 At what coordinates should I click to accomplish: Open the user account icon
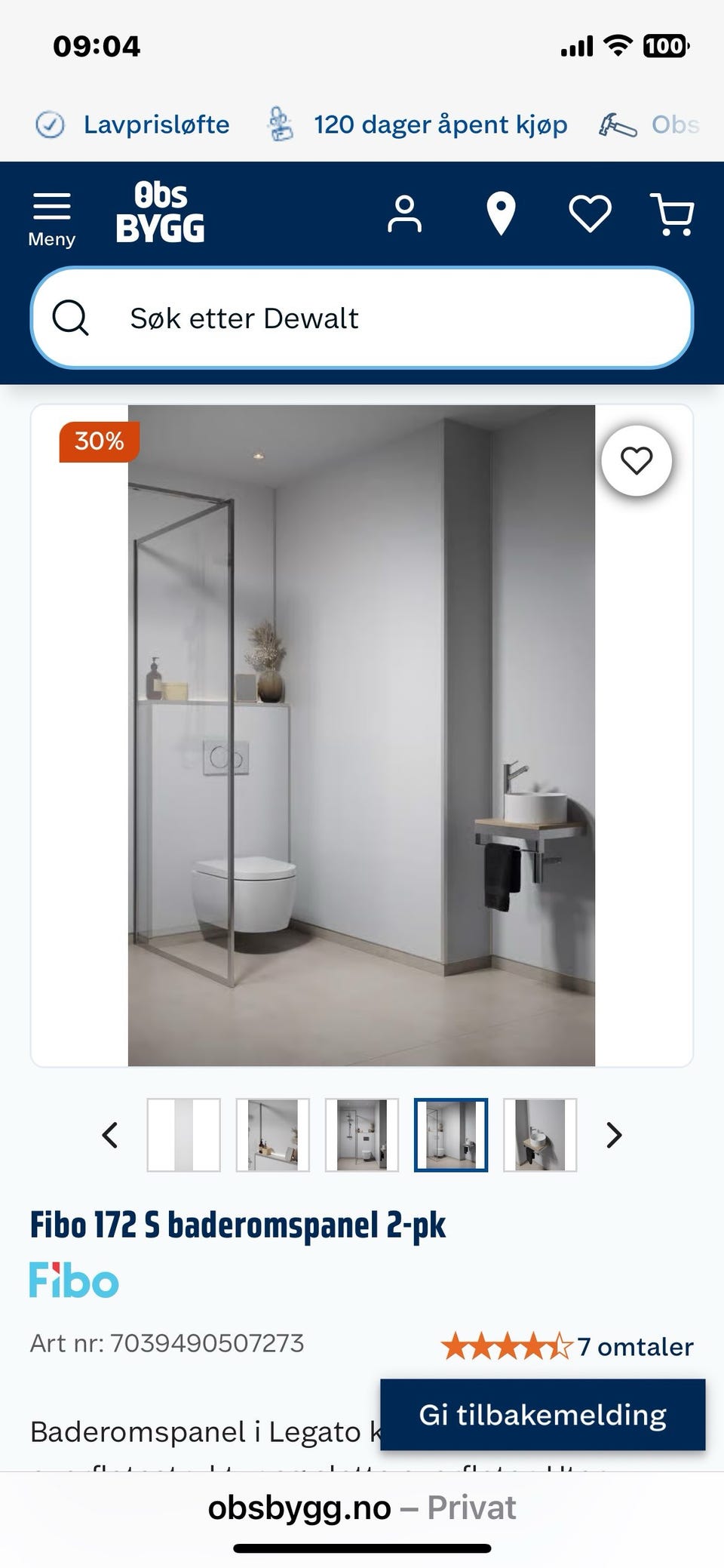tap(405, 214)
